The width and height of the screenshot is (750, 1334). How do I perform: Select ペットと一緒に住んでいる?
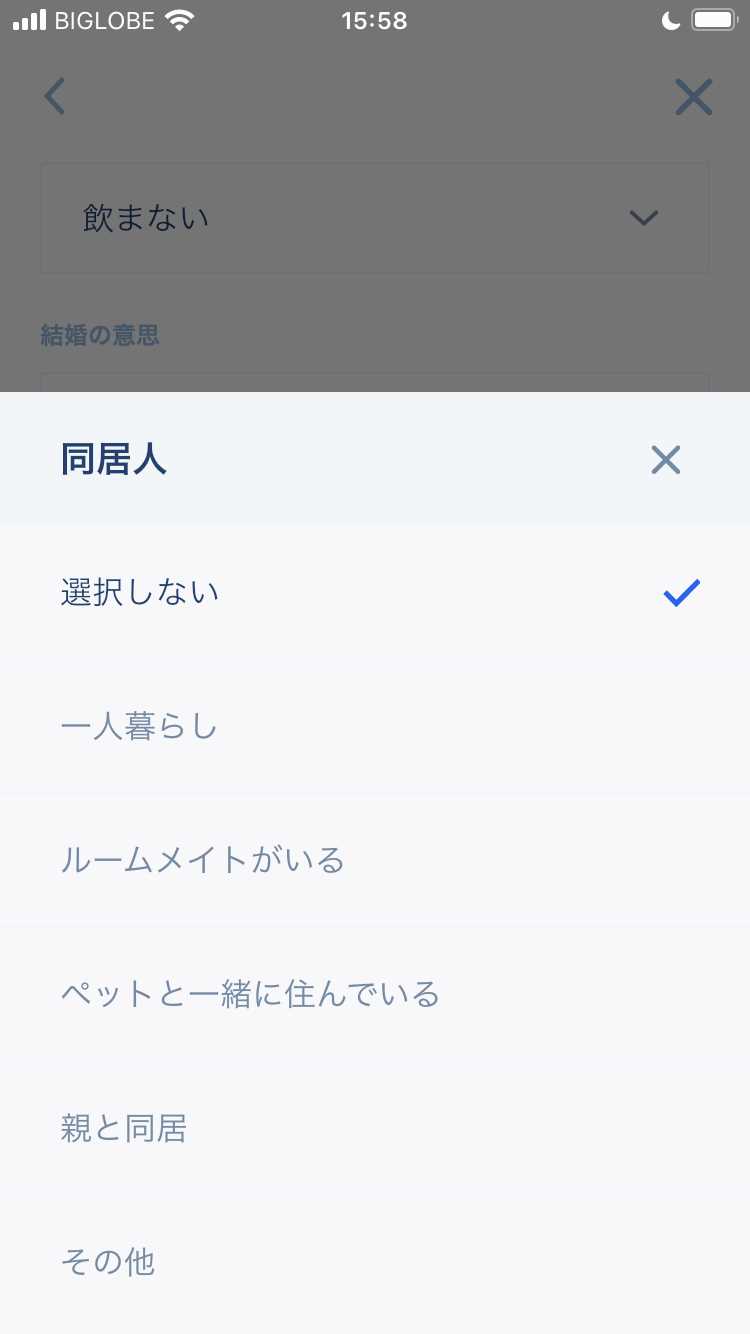(x=251, y=994)
